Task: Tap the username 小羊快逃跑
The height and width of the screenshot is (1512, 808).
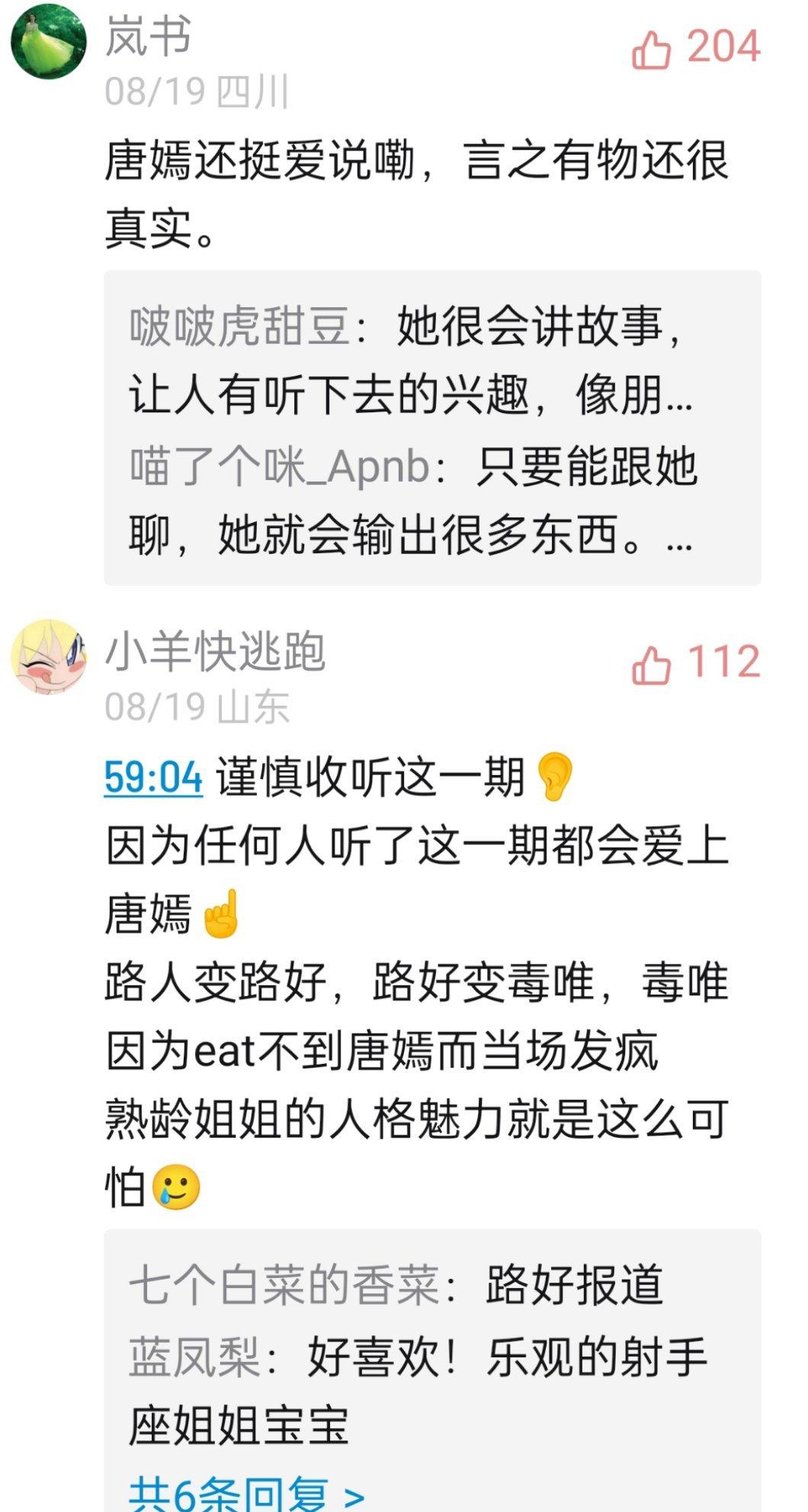Action: 215,652
